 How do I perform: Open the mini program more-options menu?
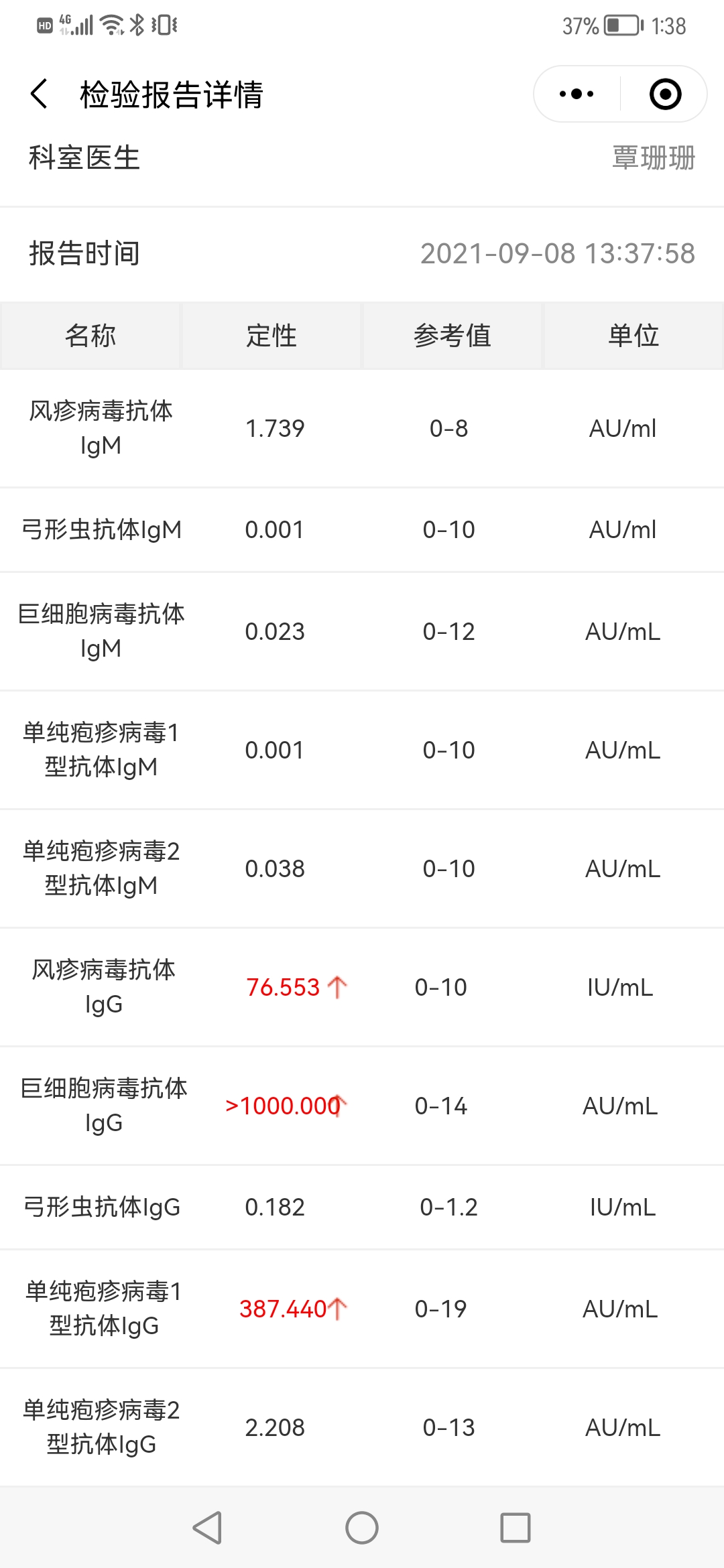(577, 94)
